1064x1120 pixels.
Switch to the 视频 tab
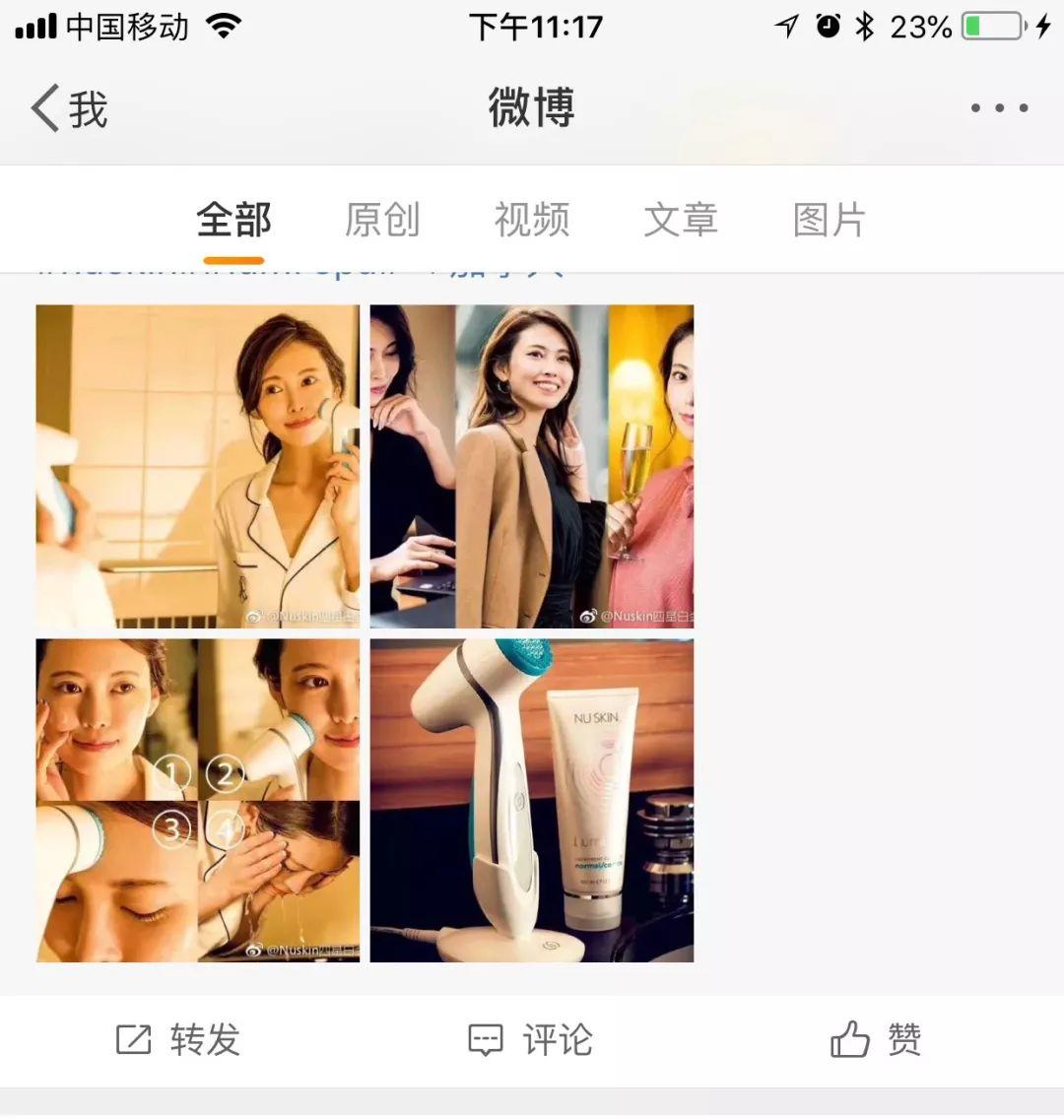tap(532, 220)
